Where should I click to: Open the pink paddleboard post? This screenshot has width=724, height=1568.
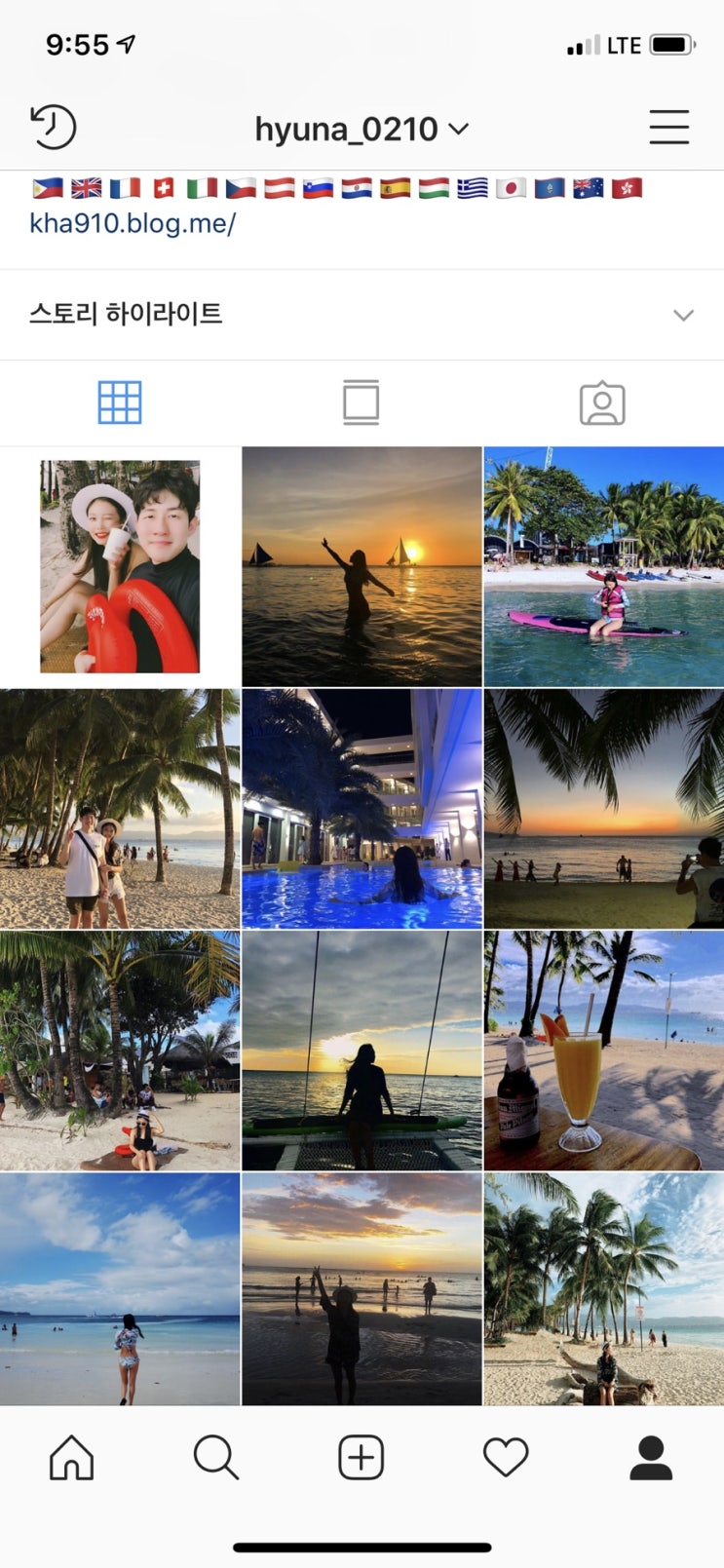pos(604,566)
